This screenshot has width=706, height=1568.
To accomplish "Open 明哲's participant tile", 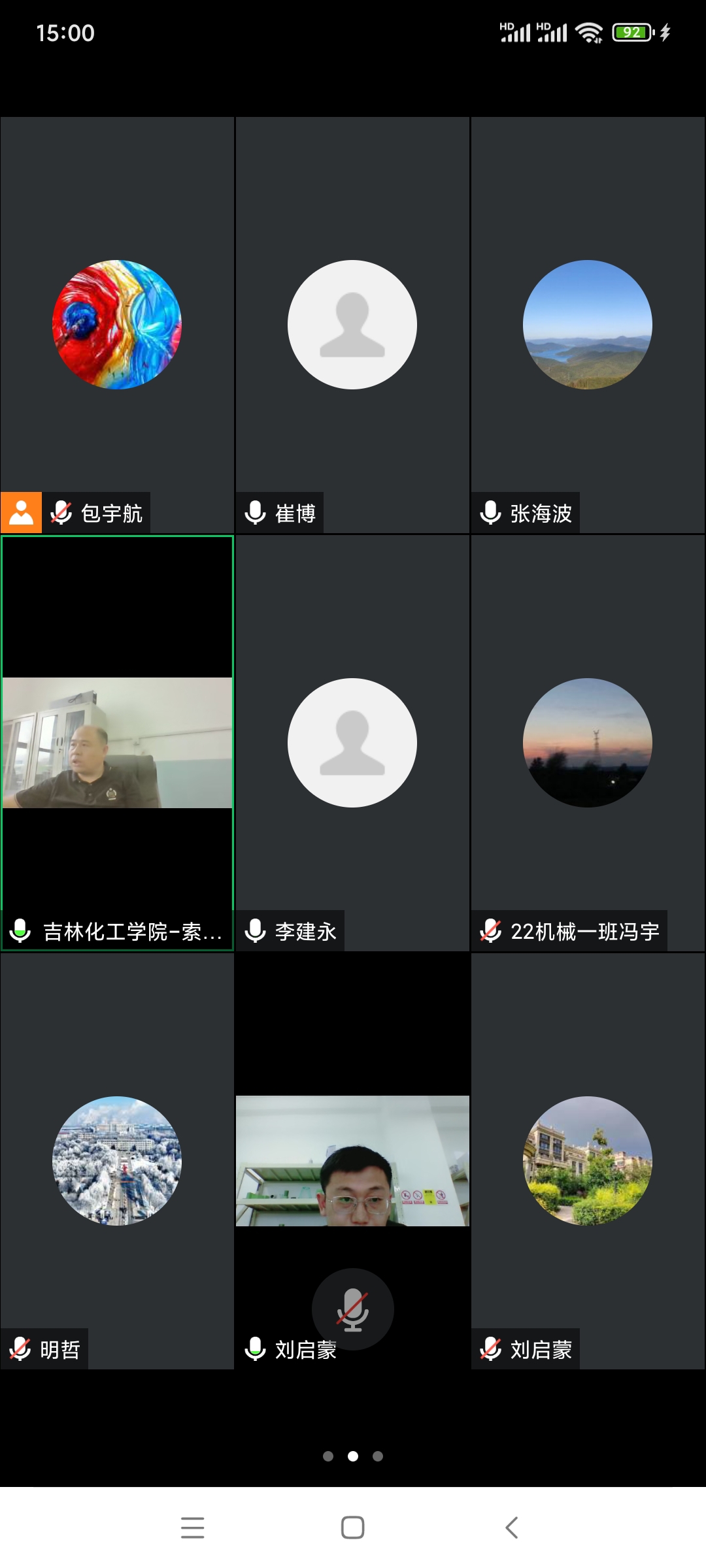I will tap(117, 1161).
